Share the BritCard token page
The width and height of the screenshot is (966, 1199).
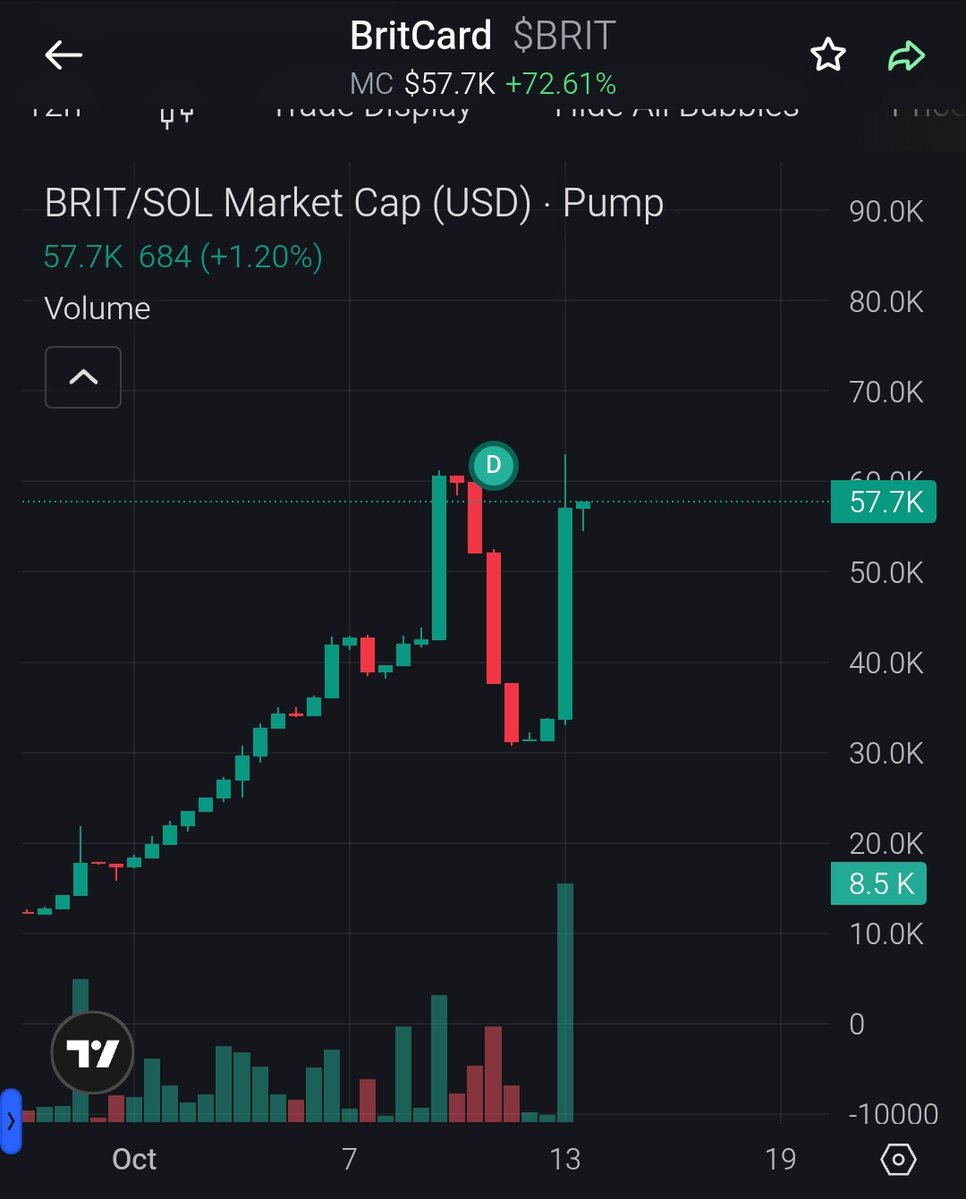906,56
